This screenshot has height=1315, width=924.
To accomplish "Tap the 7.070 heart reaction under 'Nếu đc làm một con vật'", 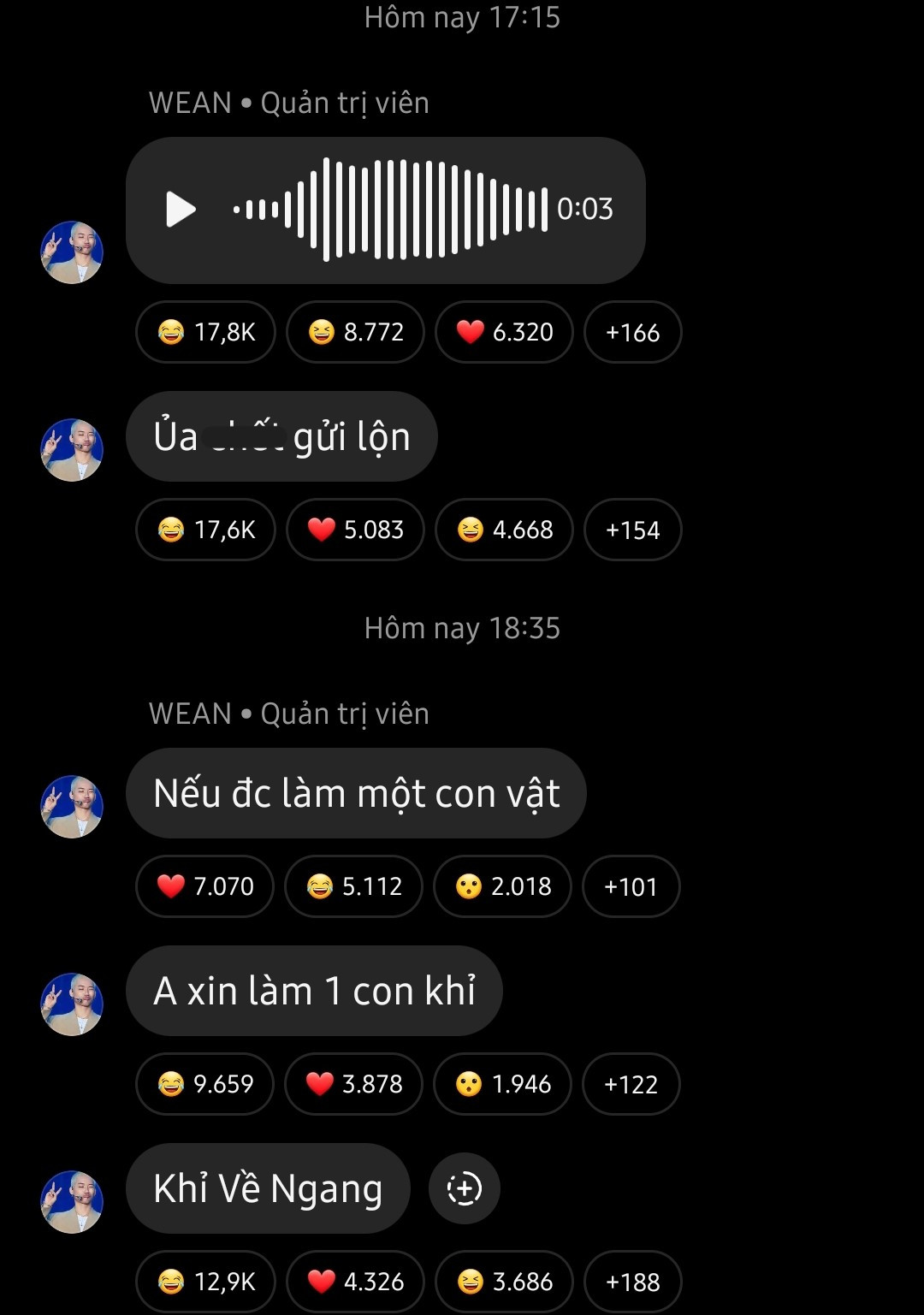I will [x=204, y=886].
